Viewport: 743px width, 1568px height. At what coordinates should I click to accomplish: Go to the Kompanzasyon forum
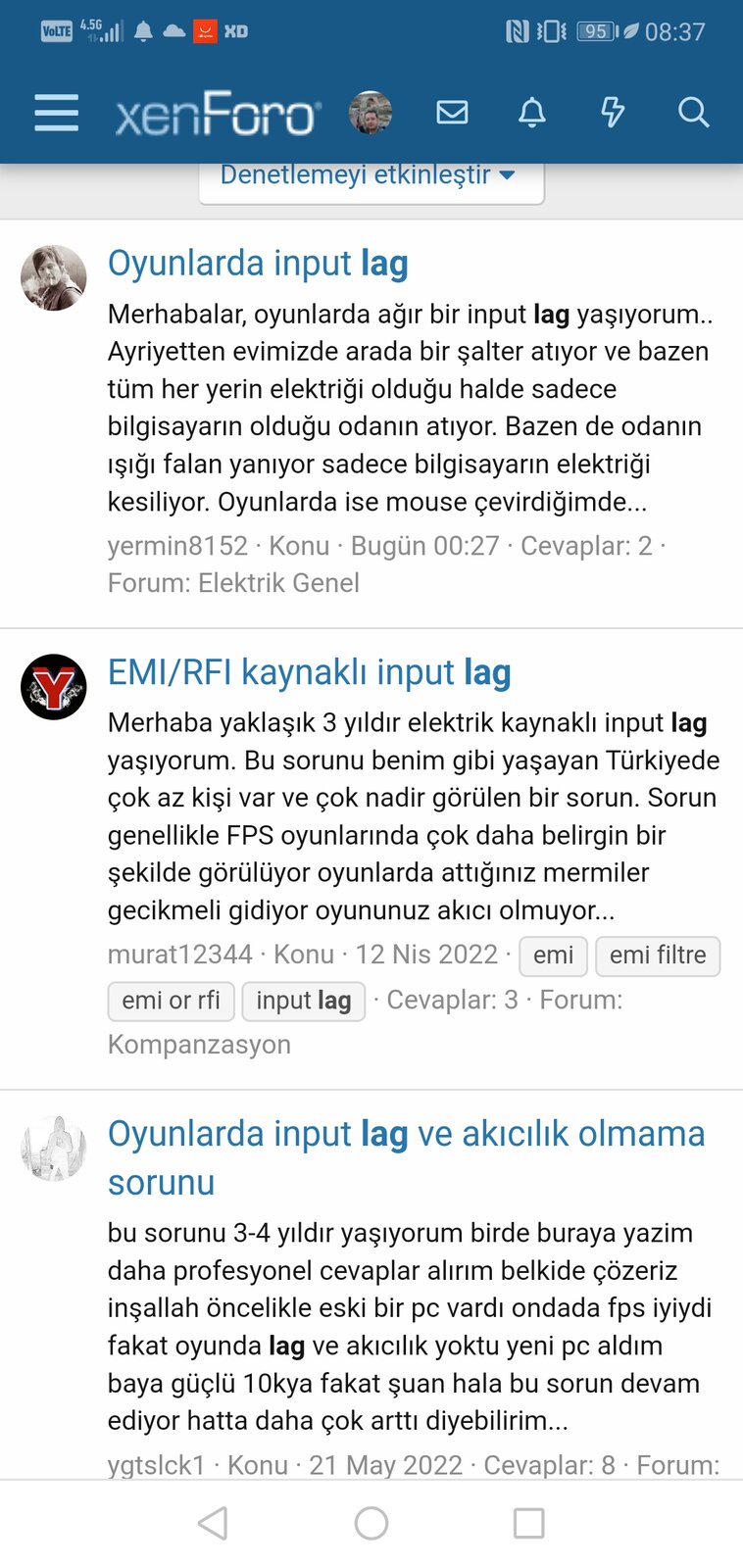199,1045
